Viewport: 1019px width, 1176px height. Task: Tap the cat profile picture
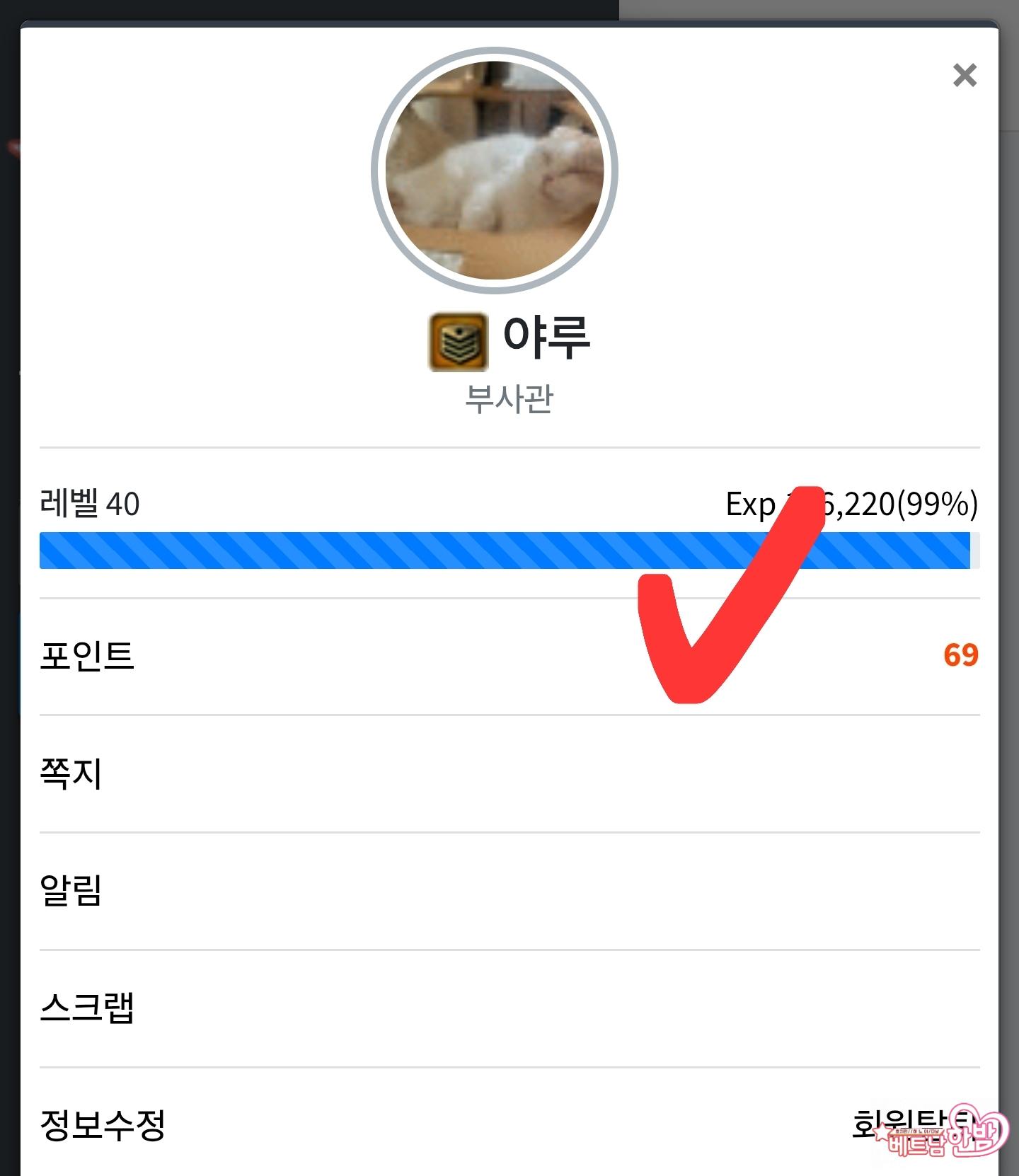495,171
